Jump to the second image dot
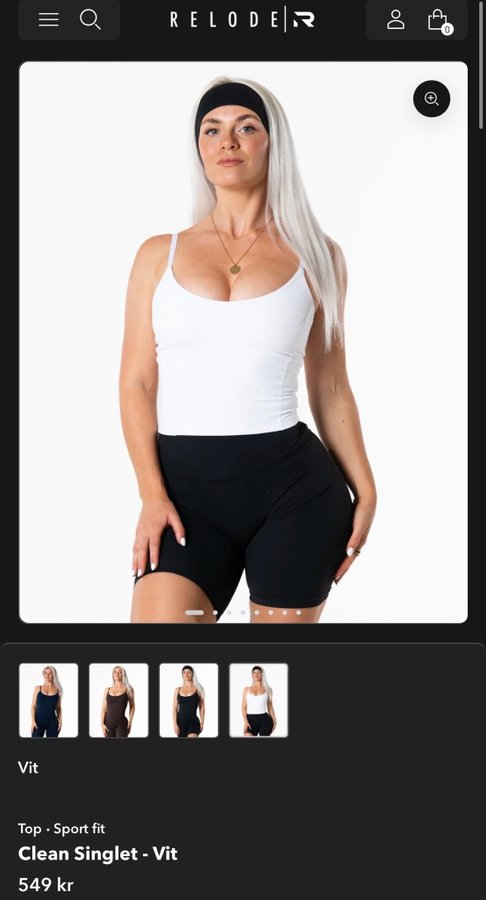 click(x=215, y=612)
